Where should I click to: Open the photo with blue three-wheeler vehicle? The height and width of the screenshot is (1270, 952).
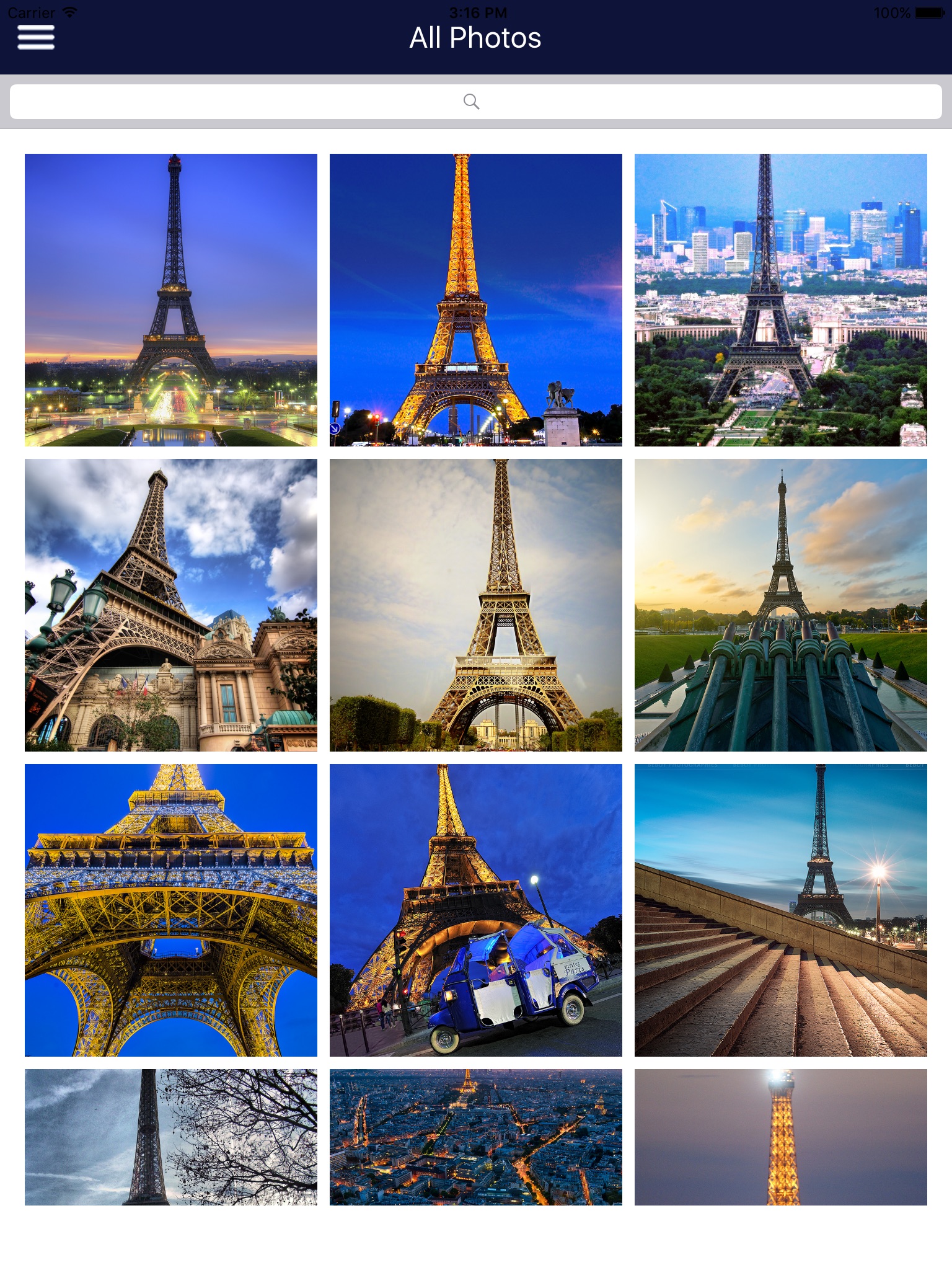475,910
